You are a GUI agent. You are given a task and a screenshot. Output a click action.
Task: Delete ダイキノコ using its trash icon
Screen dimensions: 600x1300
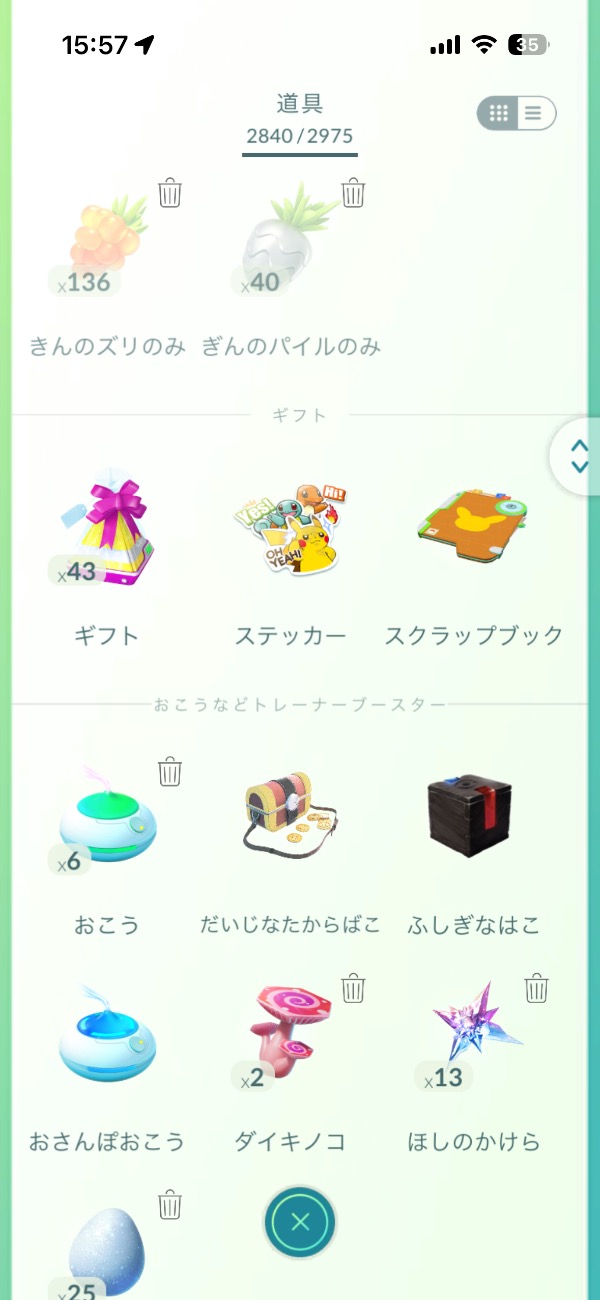click(x=353, y=988)
